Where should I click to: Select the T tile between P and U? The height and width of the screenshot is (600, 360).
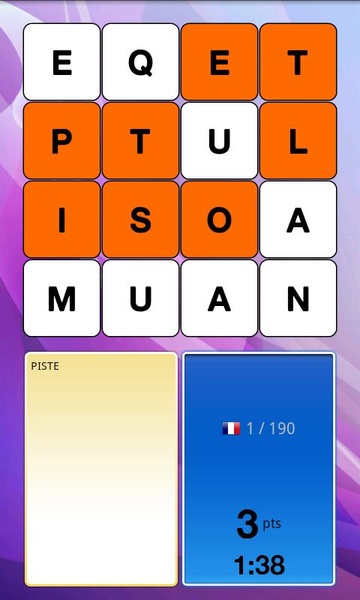140,141
